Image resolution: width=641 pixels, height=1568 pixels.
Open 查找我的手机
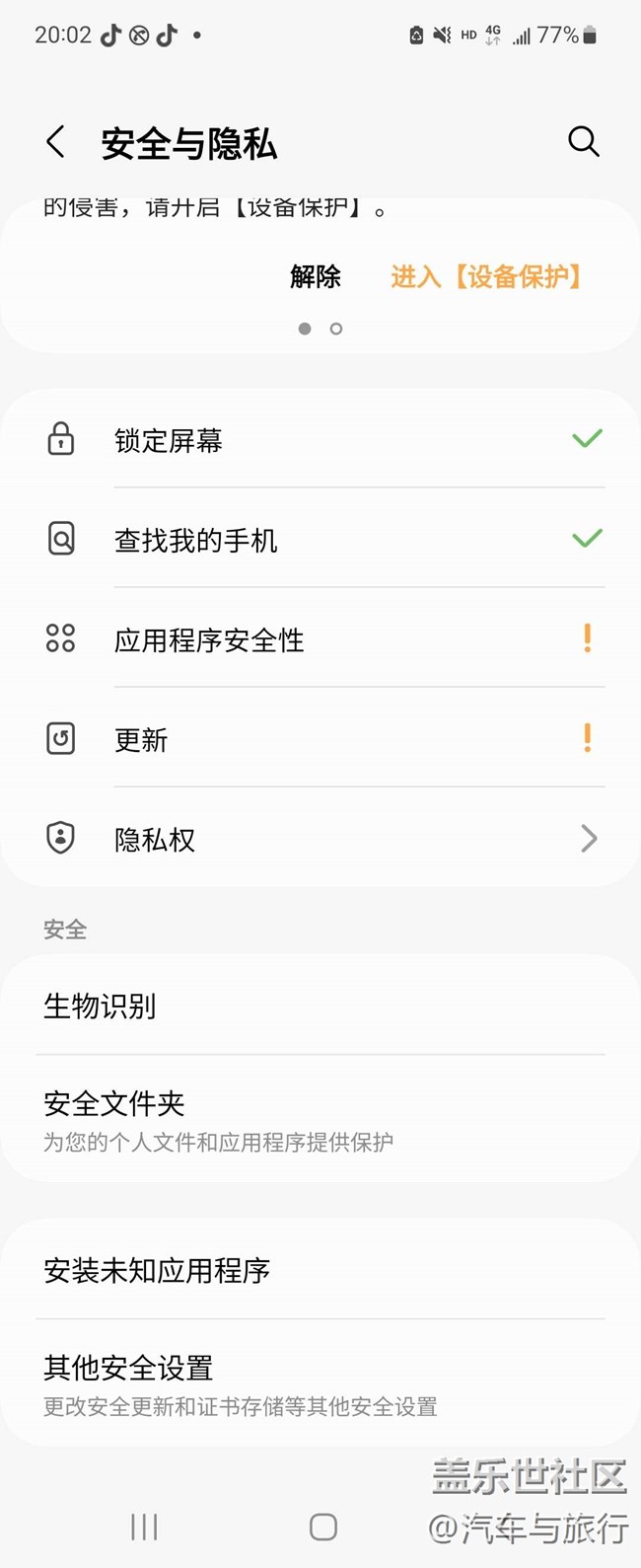(320, 539)
